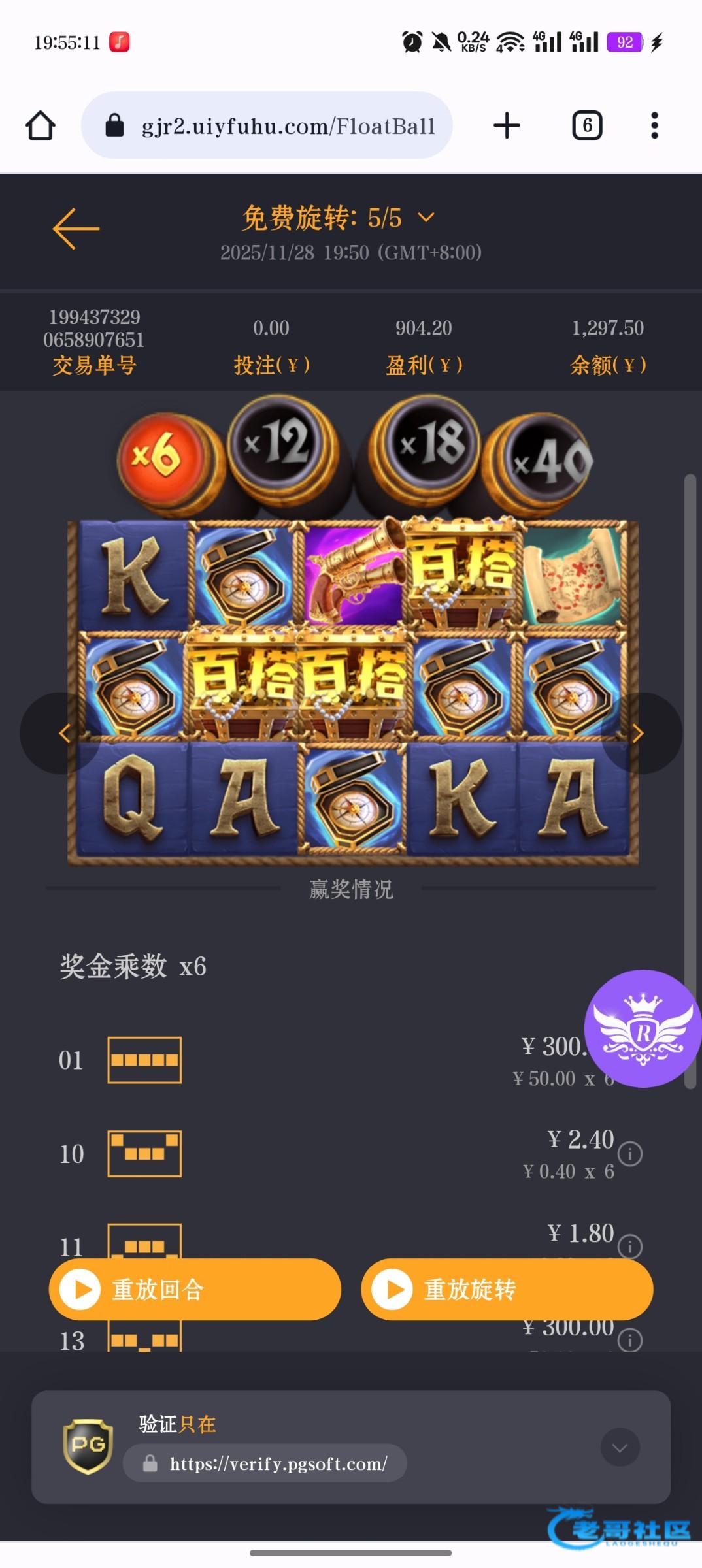Replay the spin with 重放旋转
This screenshot has height=1568, width=702.
[x=507, y=1290]
